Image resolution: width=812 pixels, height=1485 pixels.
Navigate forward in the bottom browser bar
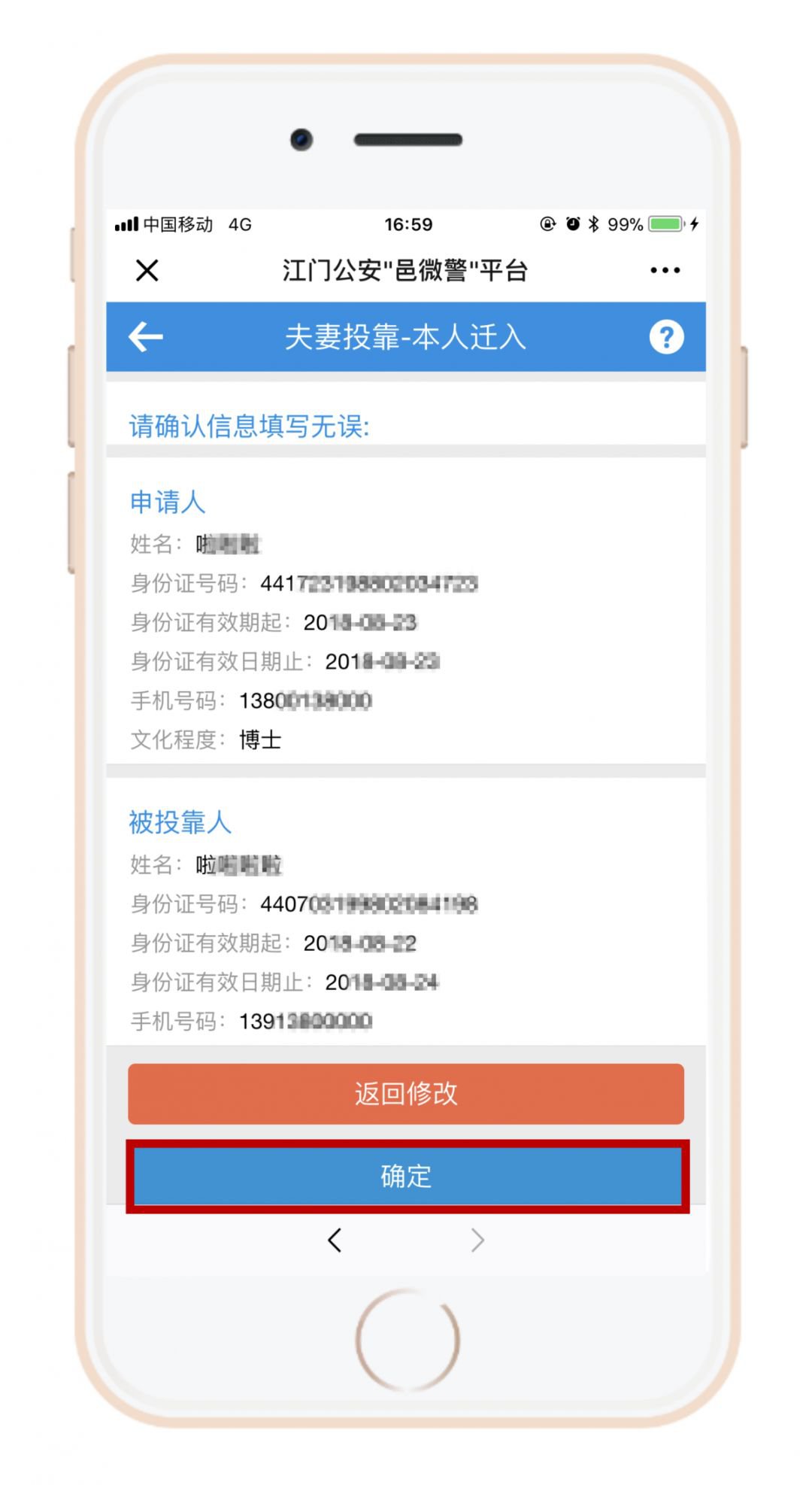477,1240
